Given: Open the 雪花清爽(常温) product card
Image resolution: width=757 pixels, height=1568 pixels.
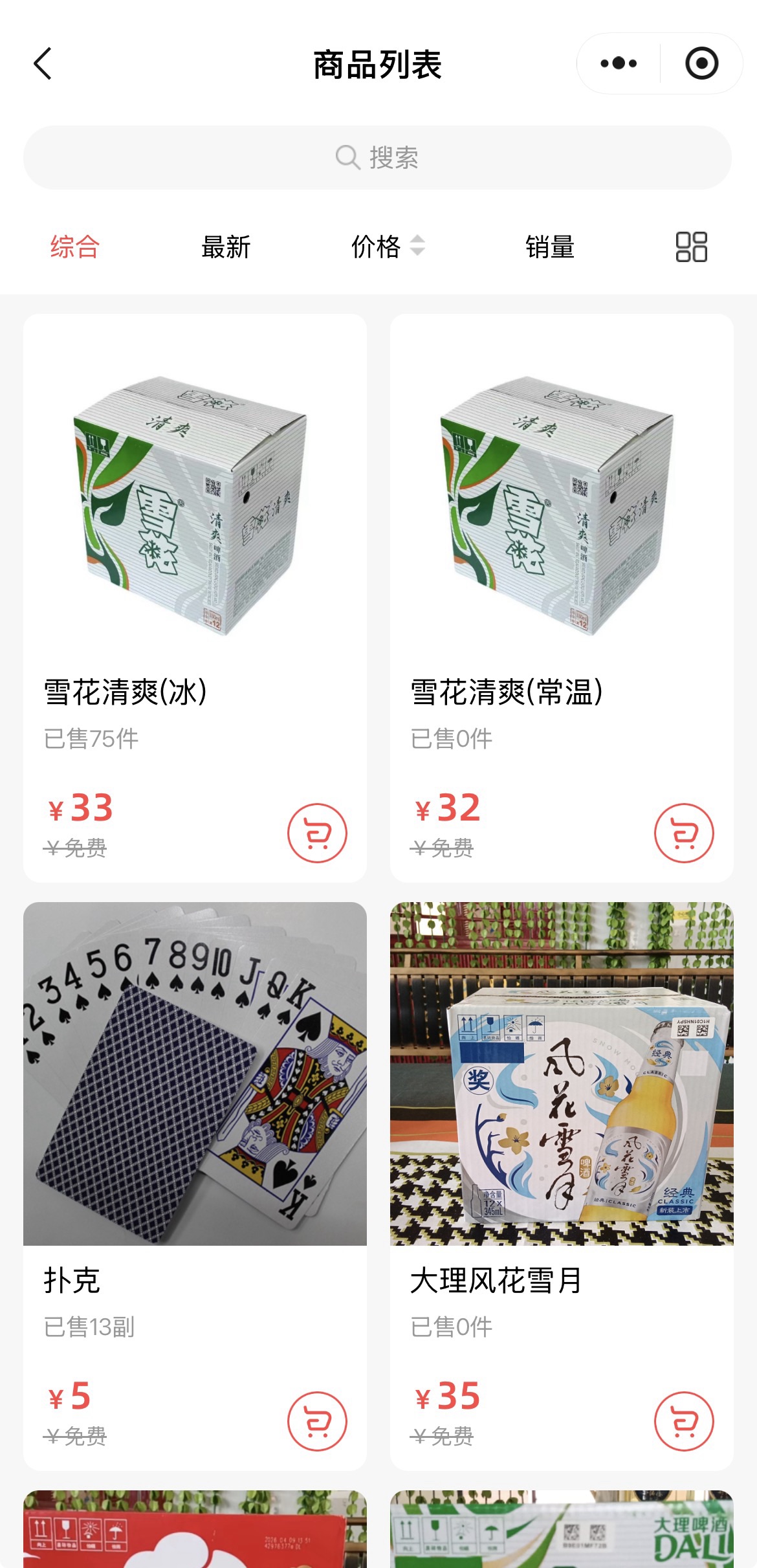Looking at the screenshot, I should (562, 598).
